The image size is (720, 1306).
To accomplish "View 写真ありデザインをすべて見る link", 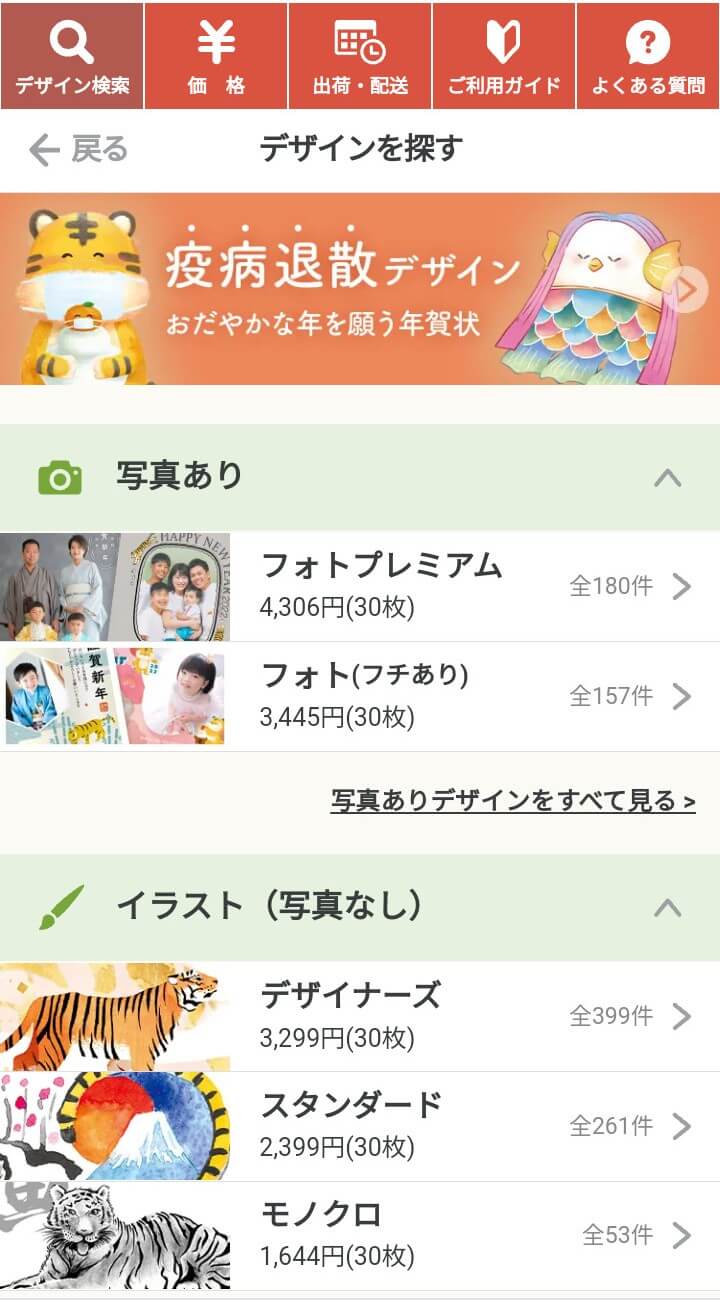I will point(513,801).
